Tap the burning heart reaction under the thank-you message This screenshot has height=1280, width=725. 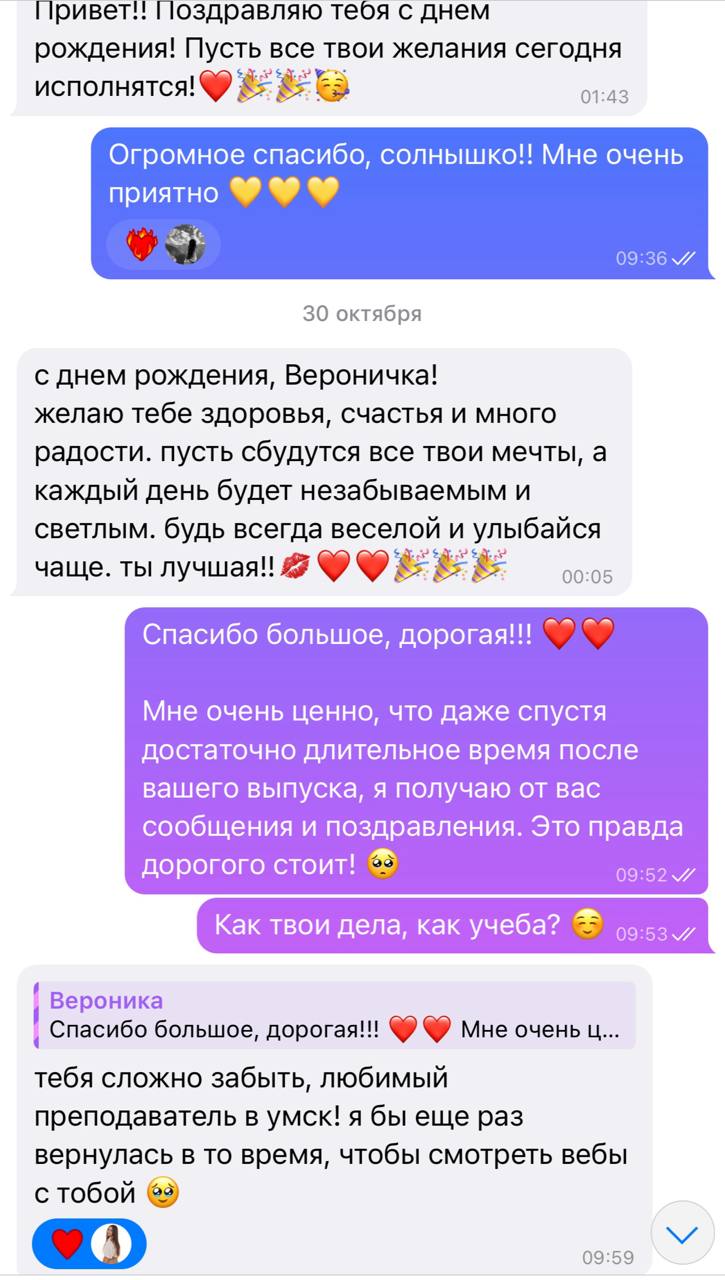(142, 244)
